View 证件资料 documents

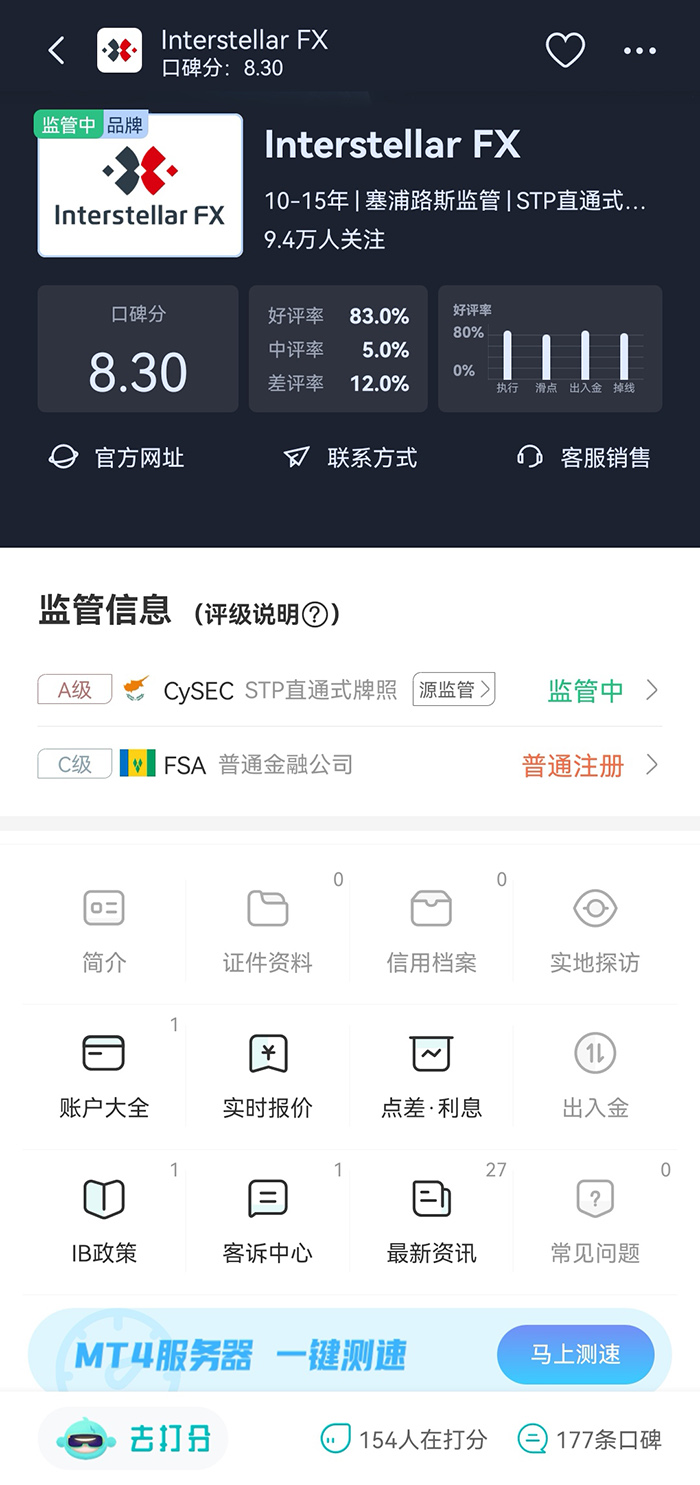tap(267, 930)
